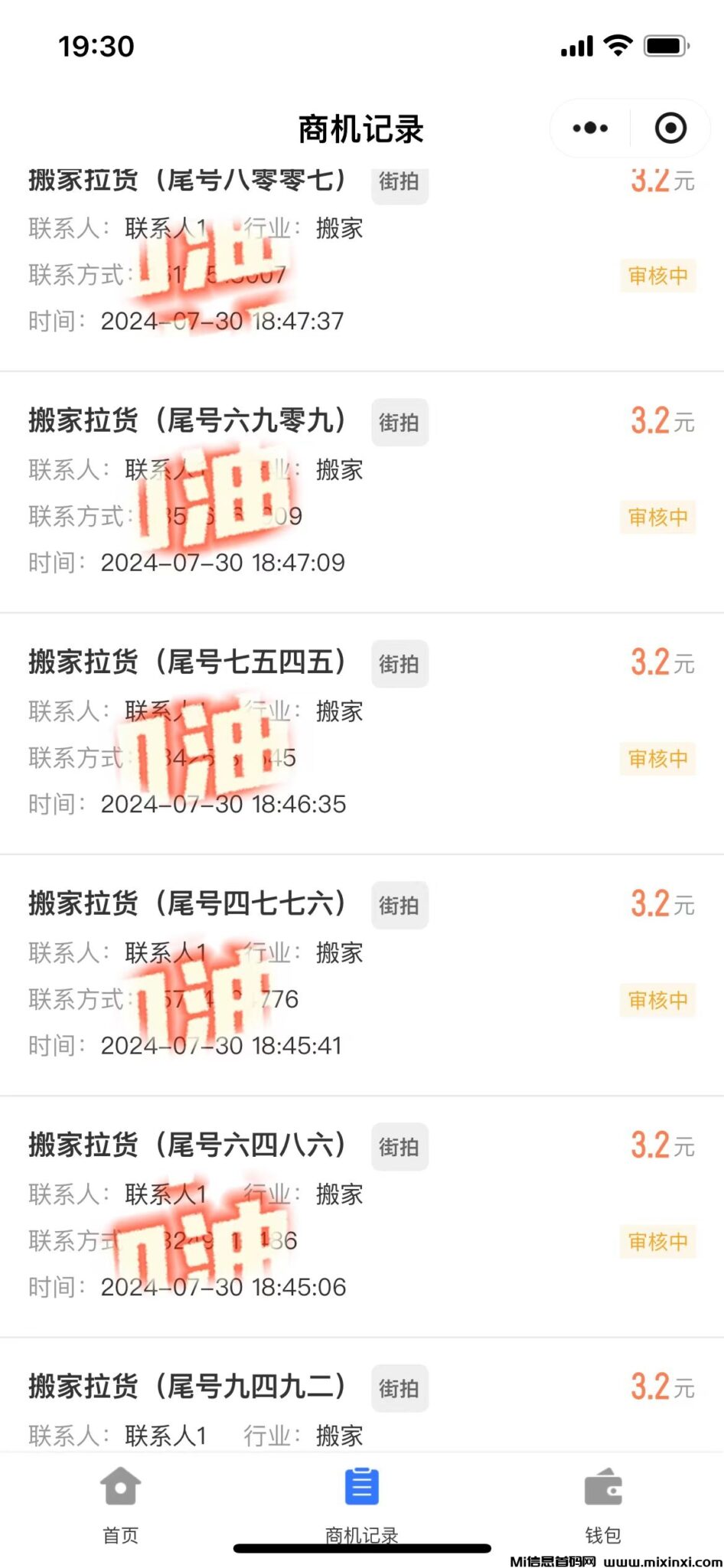This screenshot has width=724, height=1568.
Task: Tap the 商机记录 clipboard icon
Action: (x=362, y=1485)
